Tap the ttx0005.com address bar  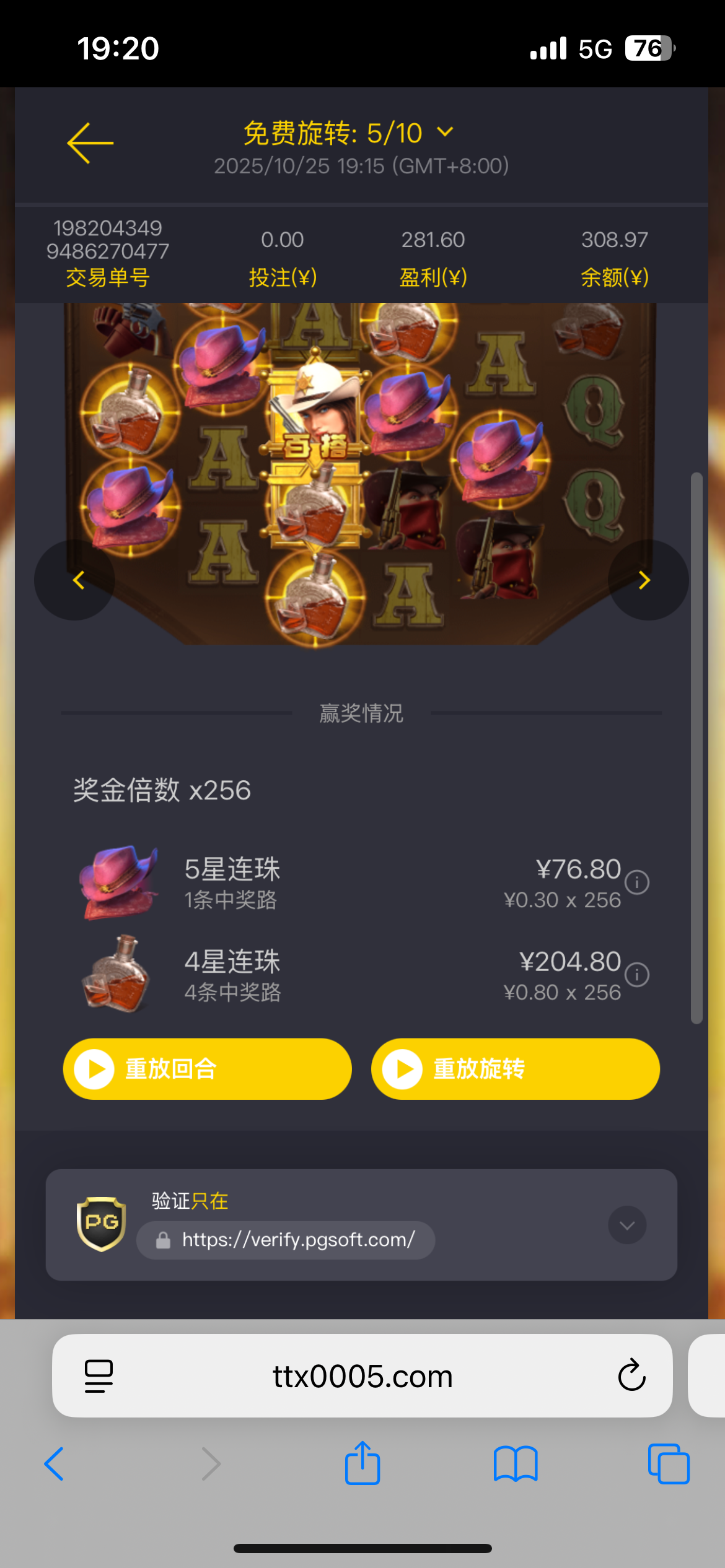coord(362,1376)
